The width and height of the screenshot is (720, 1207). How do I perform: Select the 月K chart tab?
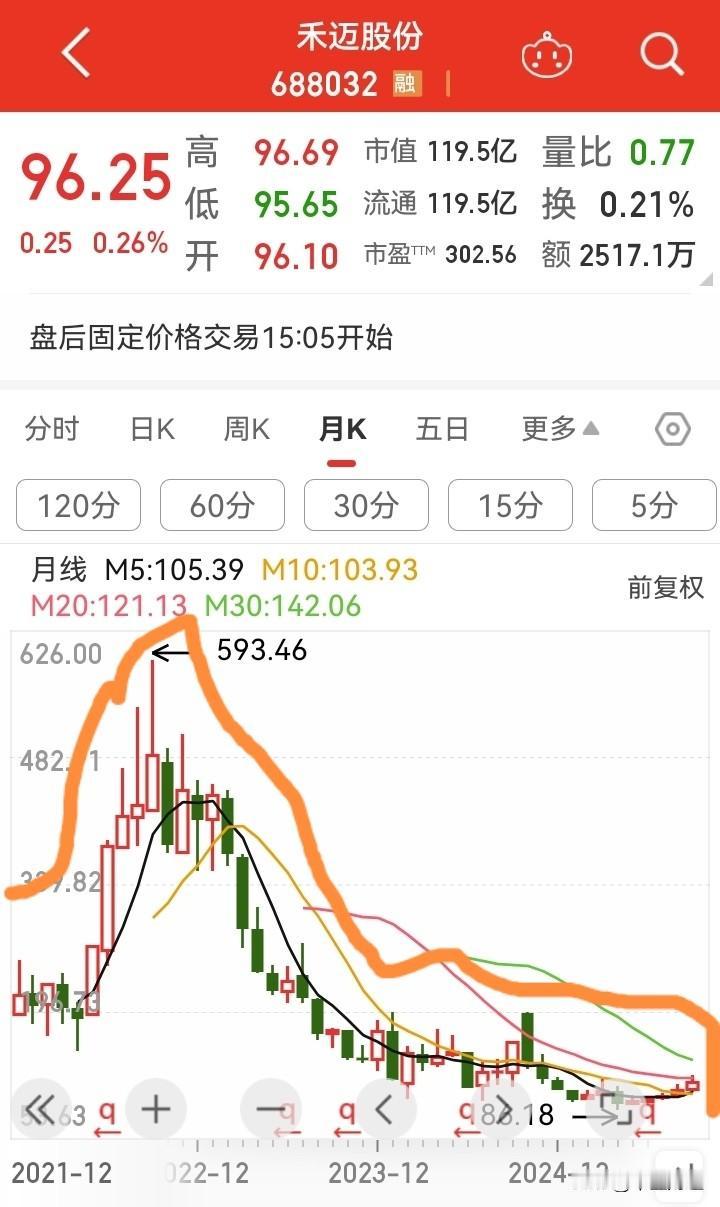(x=342, y=430)
